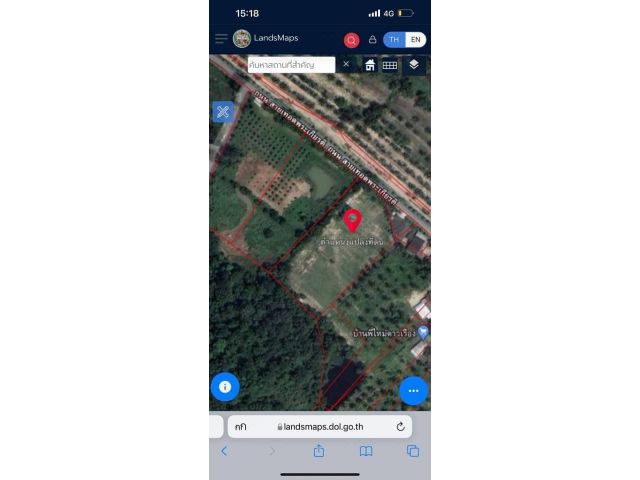The image size is (640, 480).
Task: Open the lock login icon
Action: [x=372, y=40]
